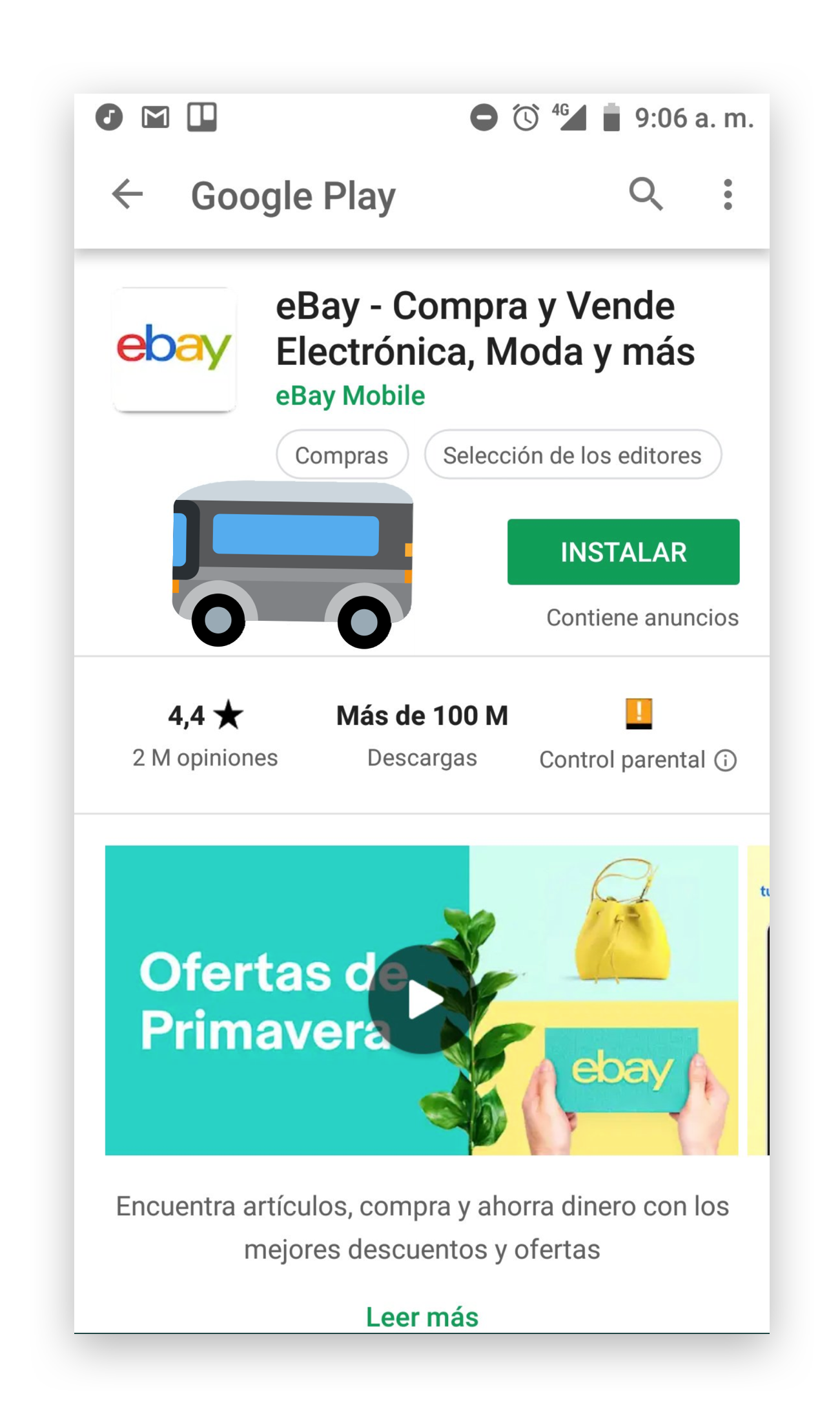
Task: Open the eBay Mobile developer page
Action: [350, 395]
